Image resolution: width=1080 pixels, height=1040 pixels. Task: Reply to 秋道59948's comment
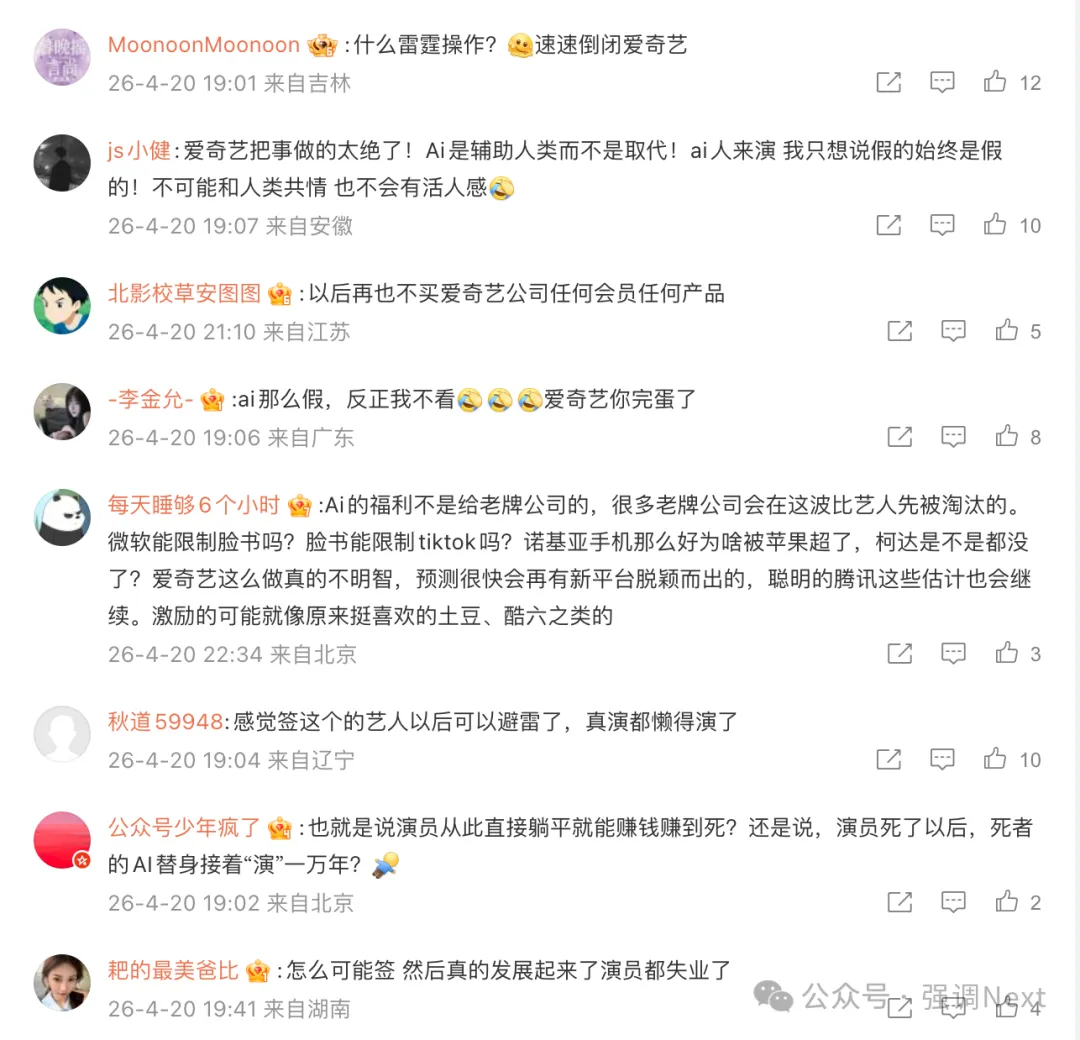pyautogui.click(x=942, y=760)
